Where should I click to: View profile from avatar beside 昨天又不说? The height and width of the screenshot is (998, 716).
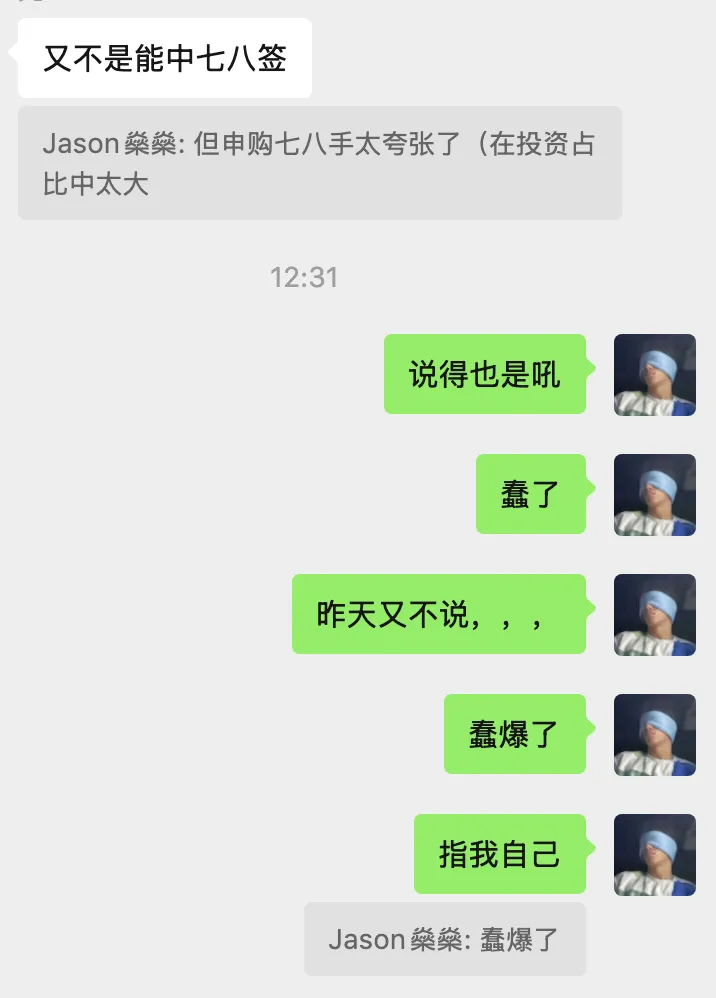(654, 614)
